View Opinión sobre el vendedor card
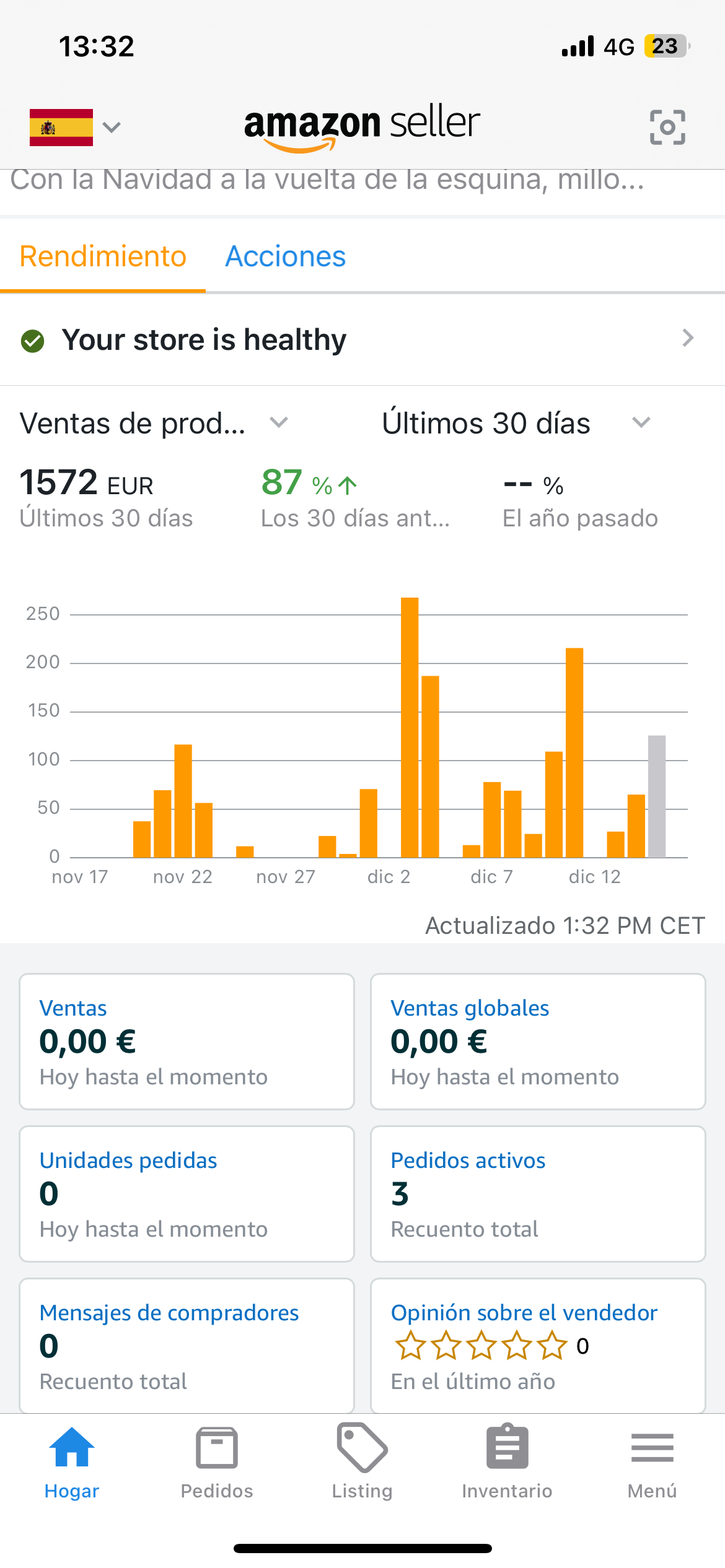The width and height of the screenshot is (725, 1568). point(538,1346)
